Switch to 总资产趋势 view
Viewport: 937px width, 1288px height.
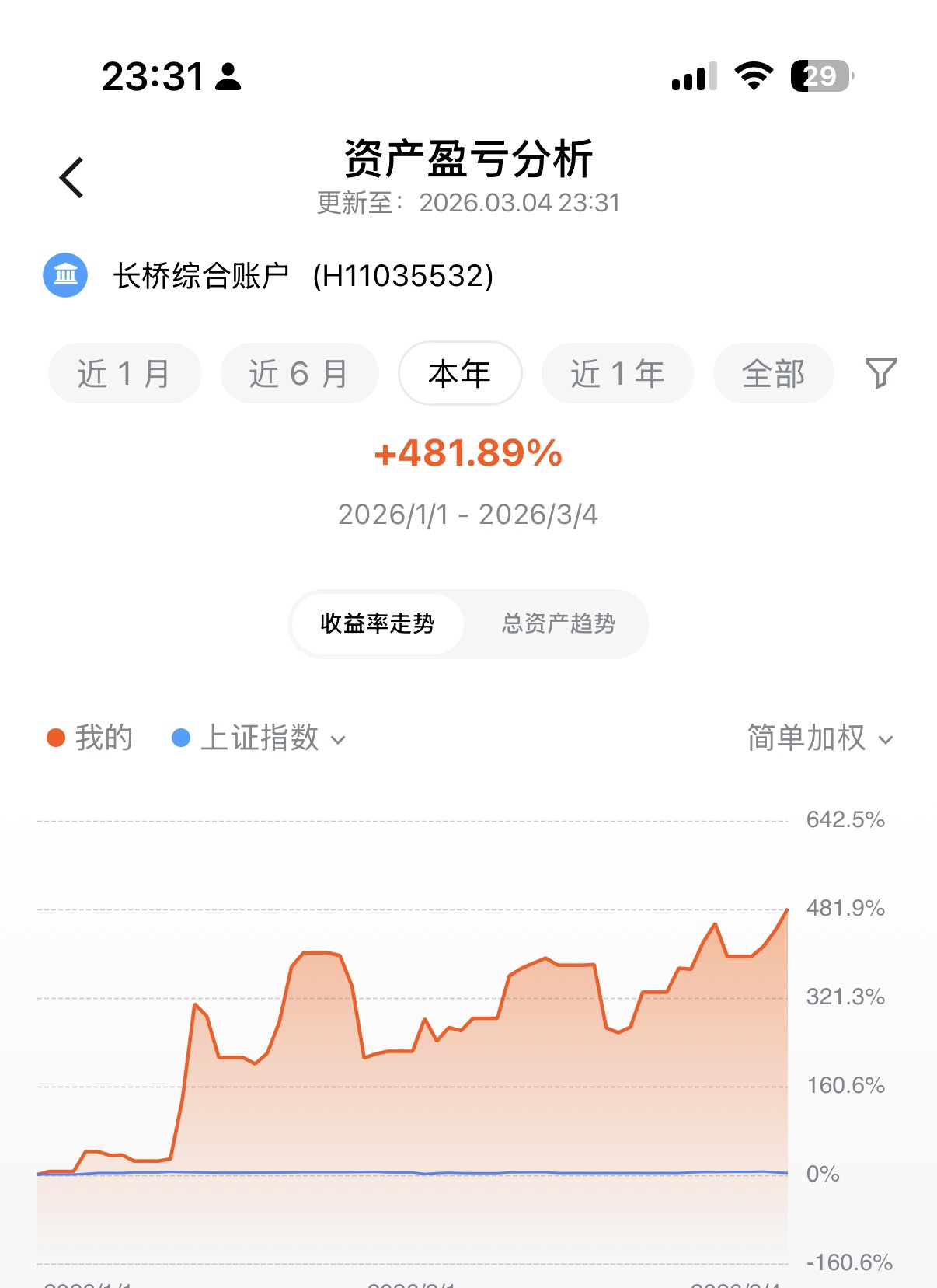[558, 623]
